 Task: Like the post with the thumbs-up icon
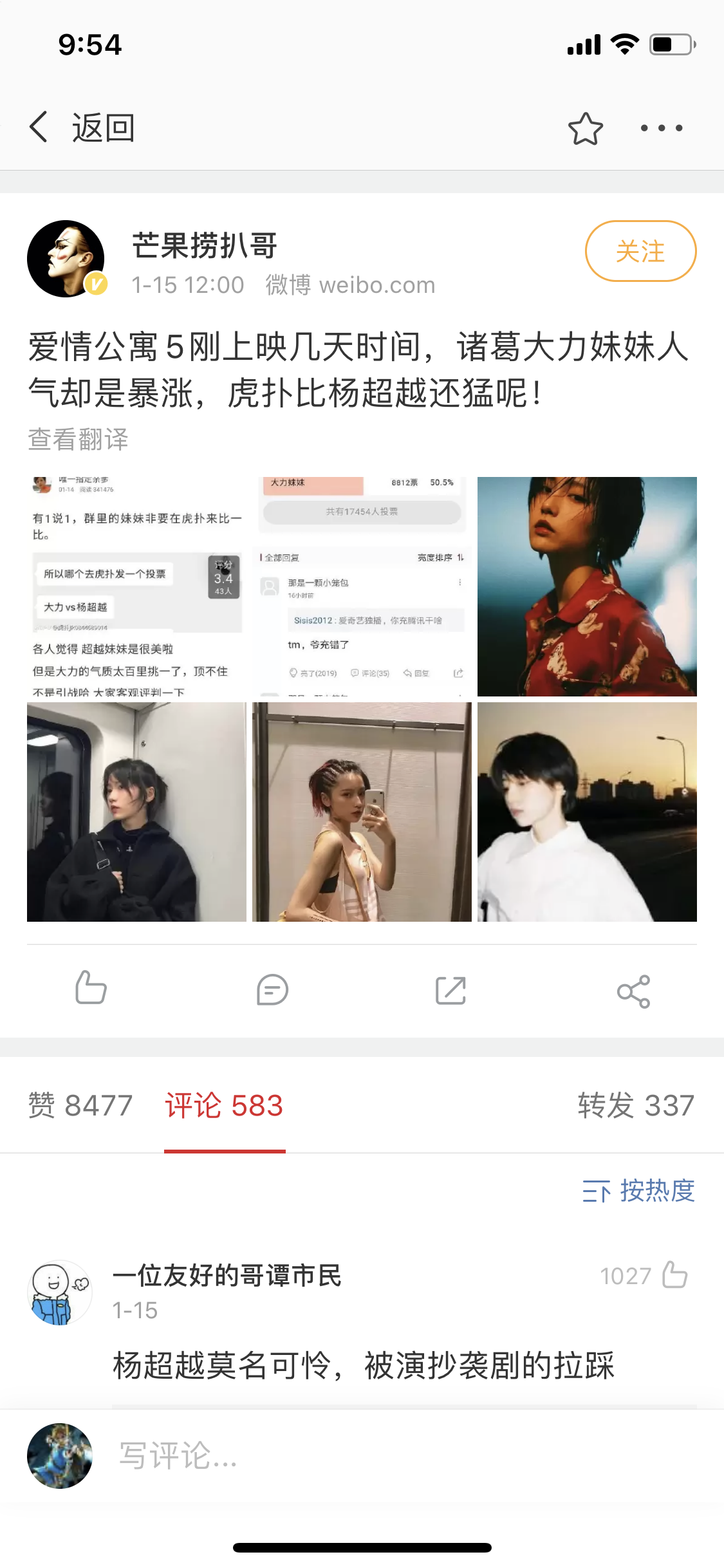(x=91, y=989)
